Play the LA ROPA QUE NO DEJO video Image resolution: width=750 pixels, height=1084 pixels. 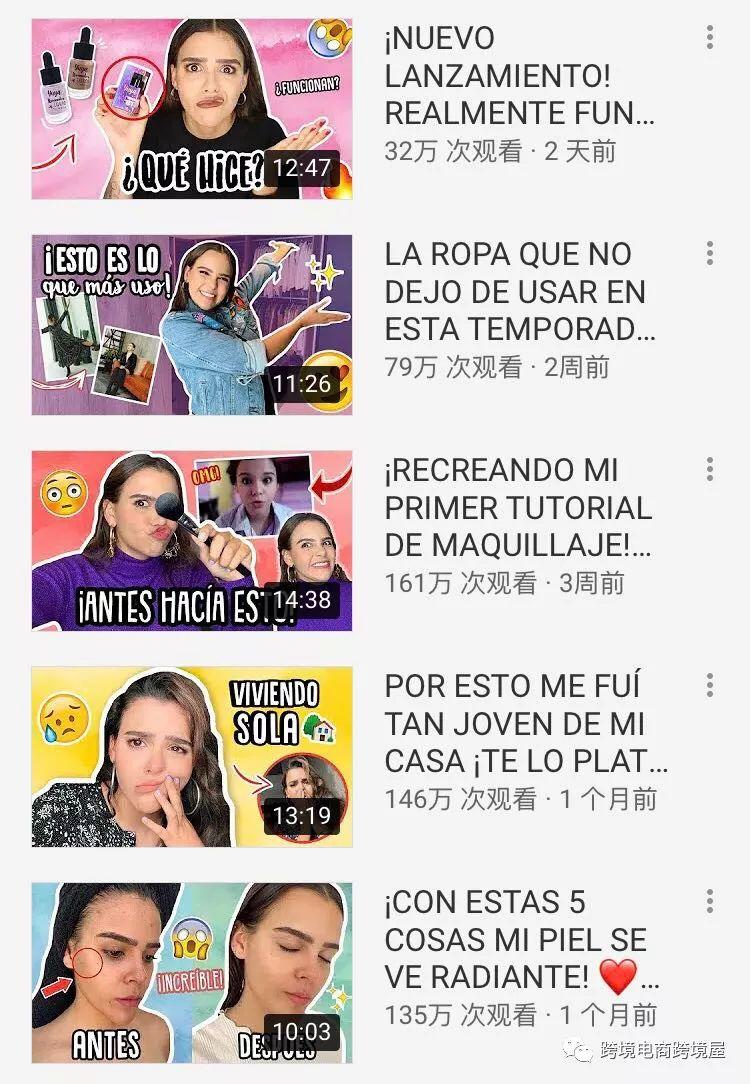point(191,325)
